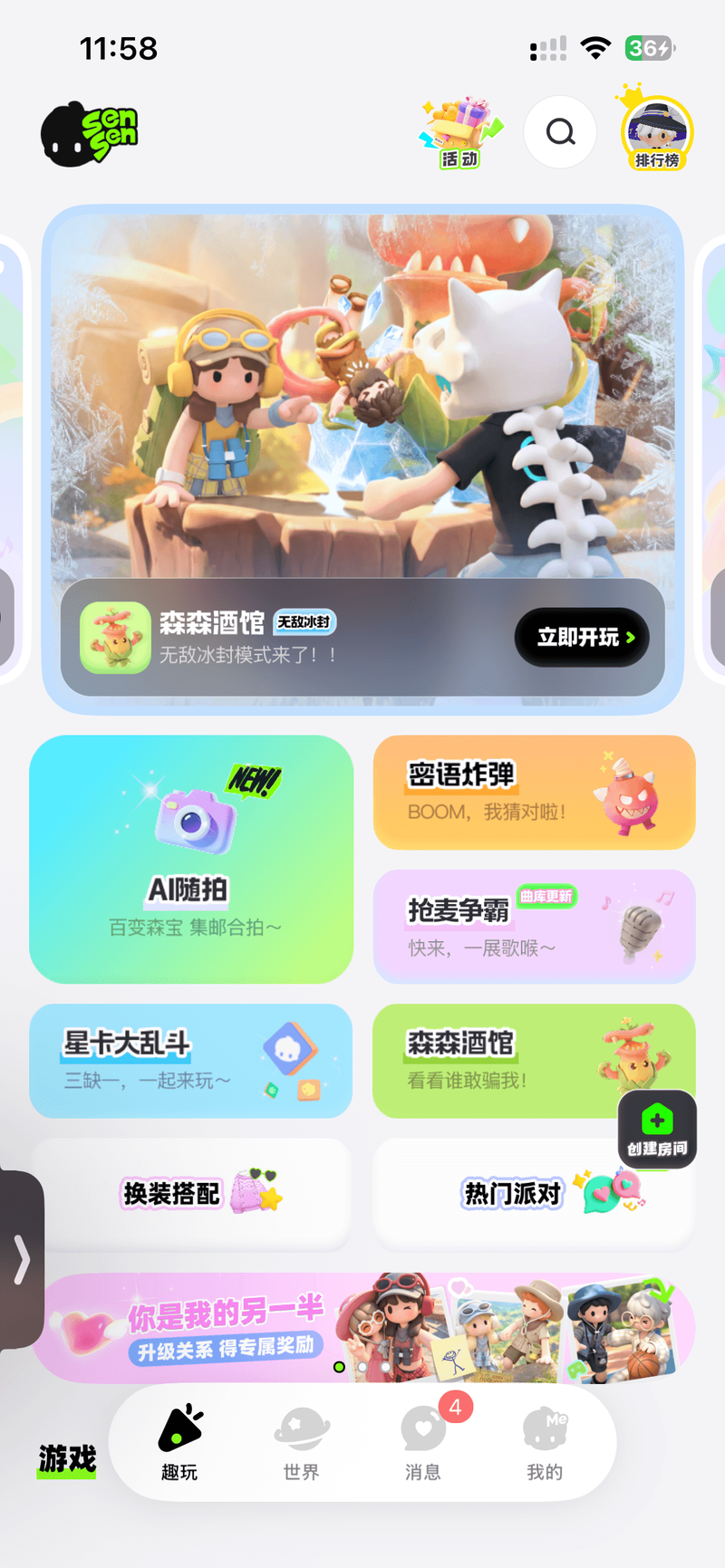Open the 抢麦争霸 game card
The width and height of the screenshot is (725, 1568).
(534, 926)
